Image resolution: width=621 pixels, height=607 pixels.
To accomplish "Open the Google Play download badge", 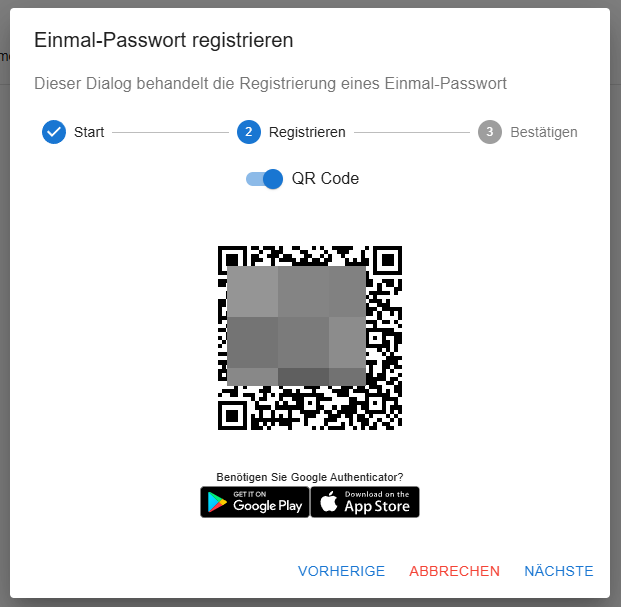I will click(254, 501).
